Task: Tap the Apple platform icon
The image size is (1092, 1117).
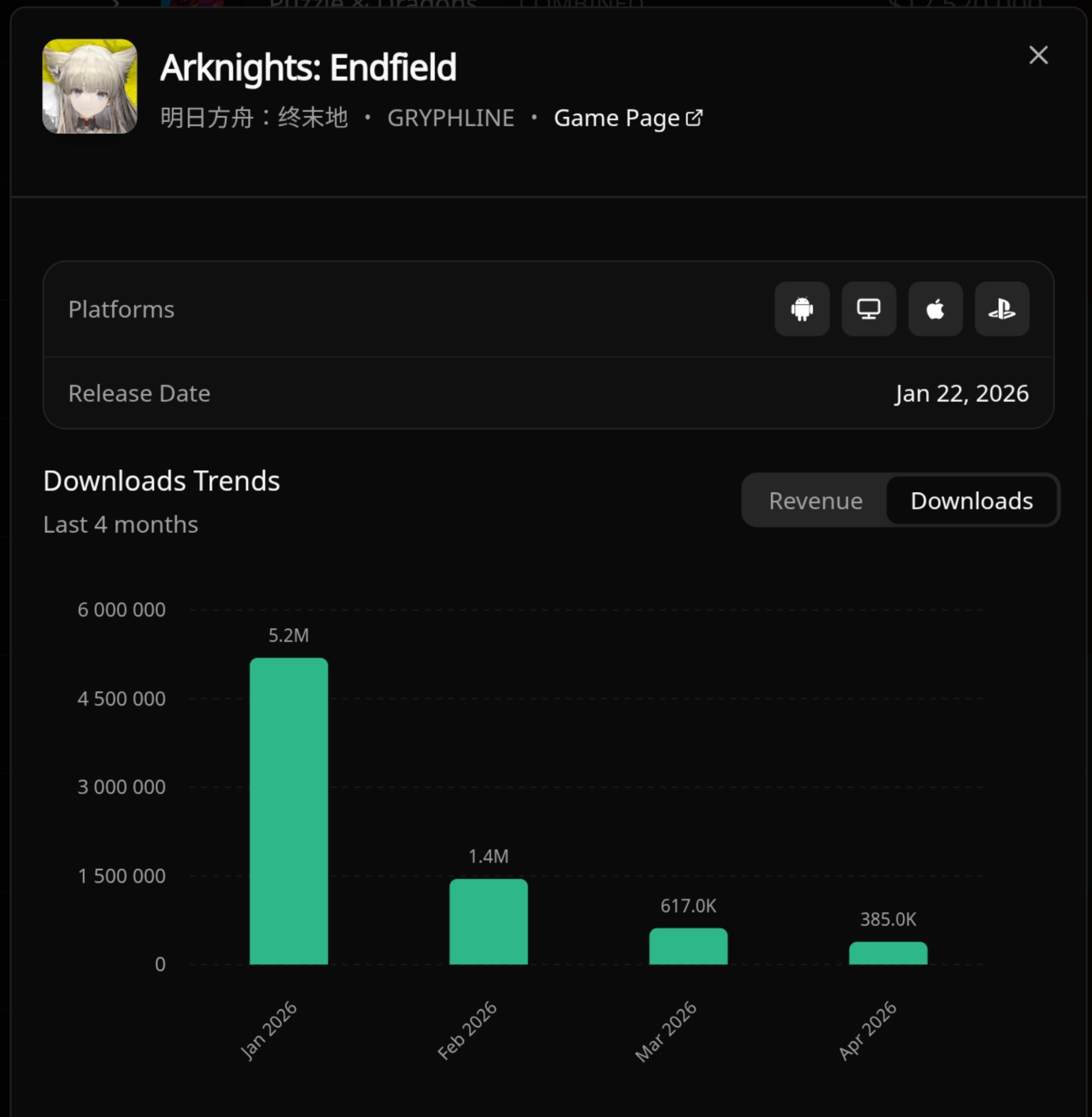Action: pyautogui.click(x=935, y=309)
